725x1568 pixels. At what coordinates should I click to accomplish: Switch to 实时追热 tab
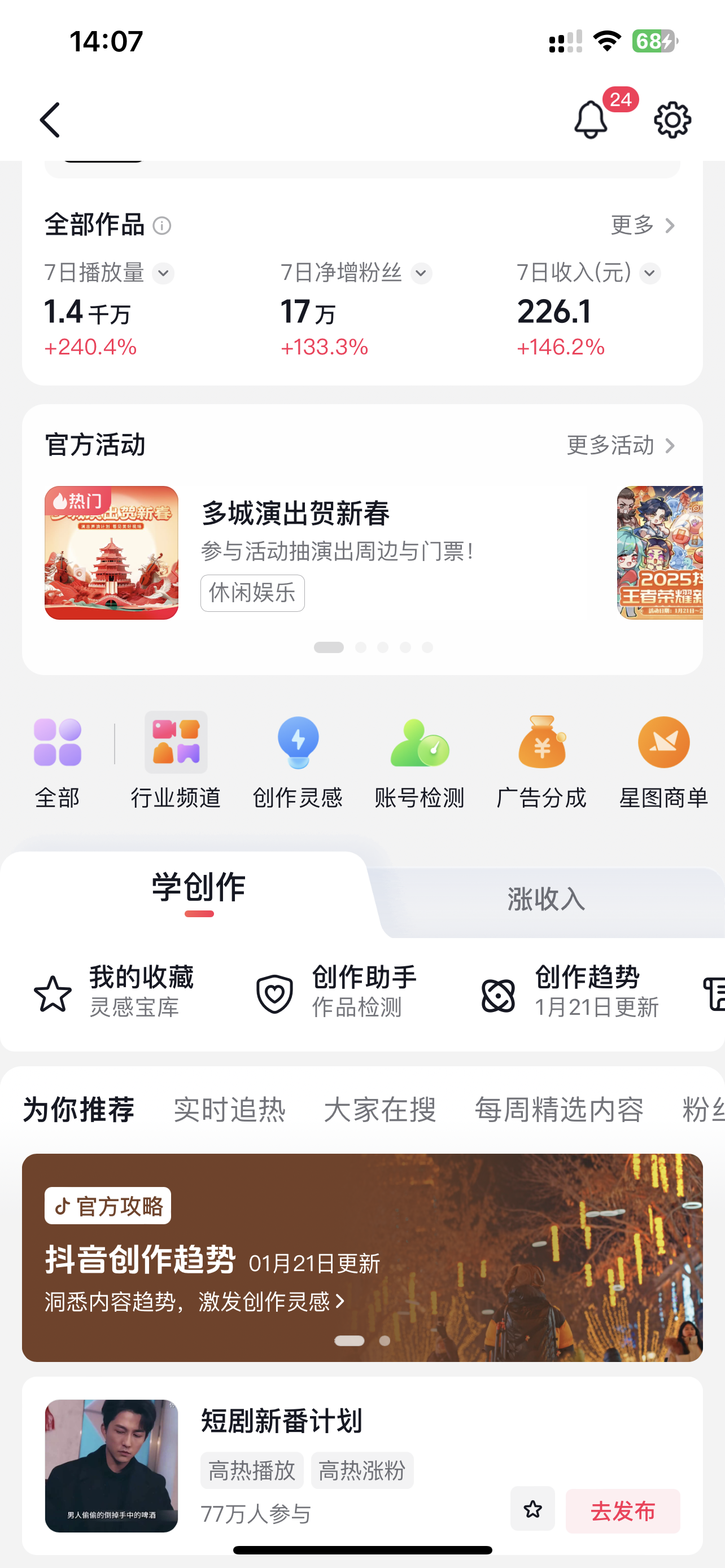coord(229,1110)
